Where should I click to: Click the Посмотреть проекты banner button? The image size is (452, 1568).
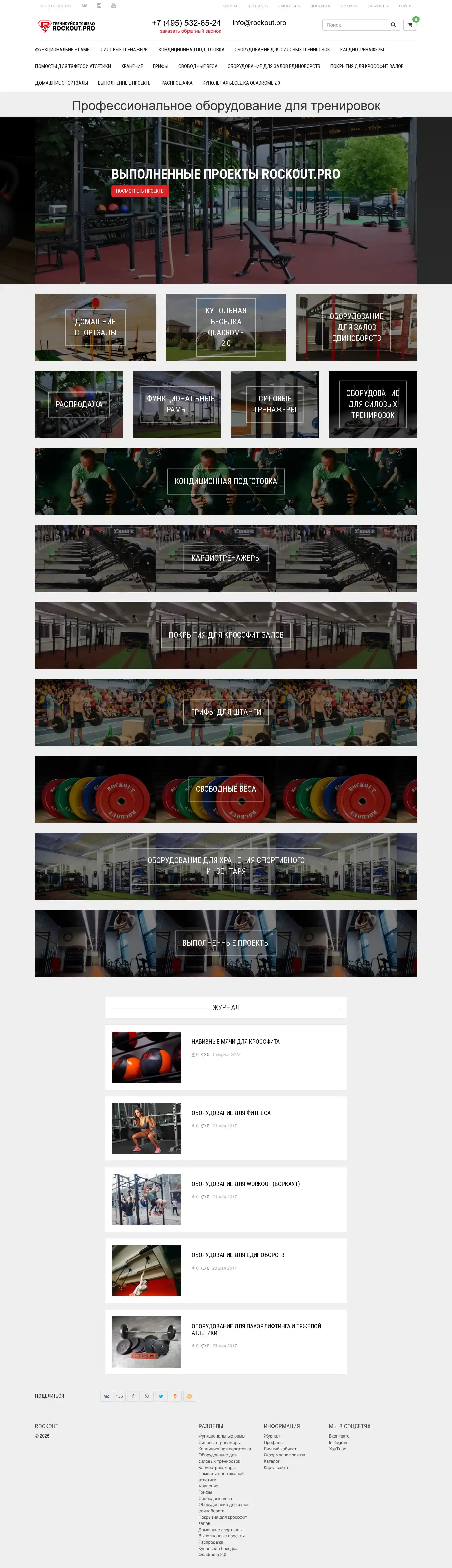(140, 191)
